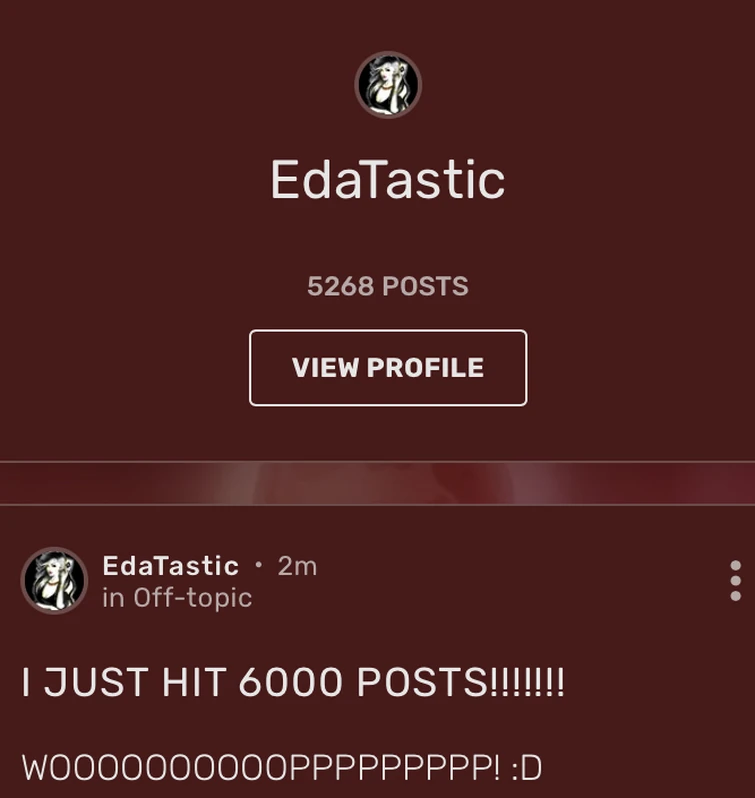Open EdaTastic's full profile
Viewport: 755px width, 798px height.
point(387,367)
